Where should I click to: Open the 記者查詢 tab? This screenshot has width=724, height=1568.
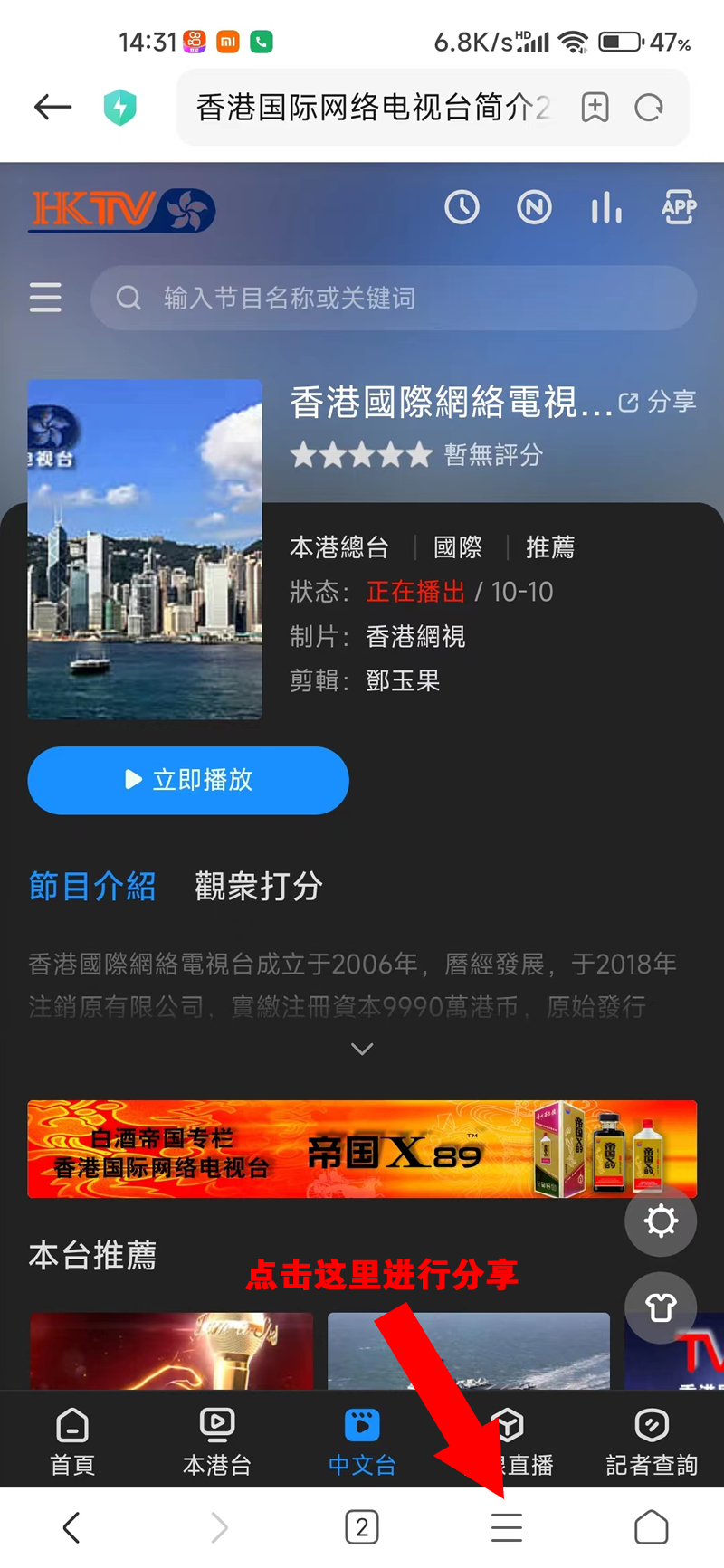pos(652,1442)
